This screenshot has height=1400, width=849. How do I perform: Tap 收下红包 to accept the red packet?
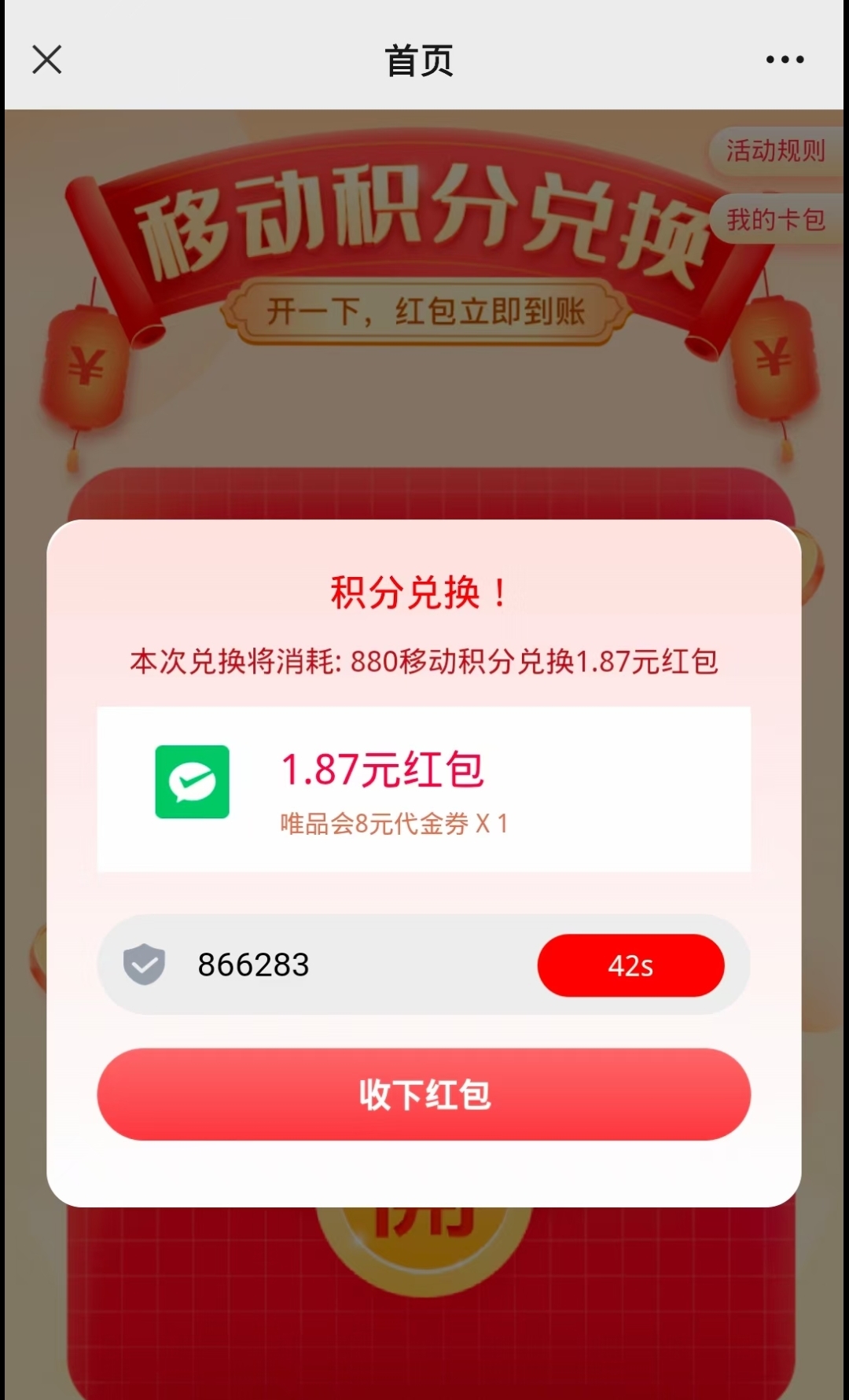coord(424,1094)
